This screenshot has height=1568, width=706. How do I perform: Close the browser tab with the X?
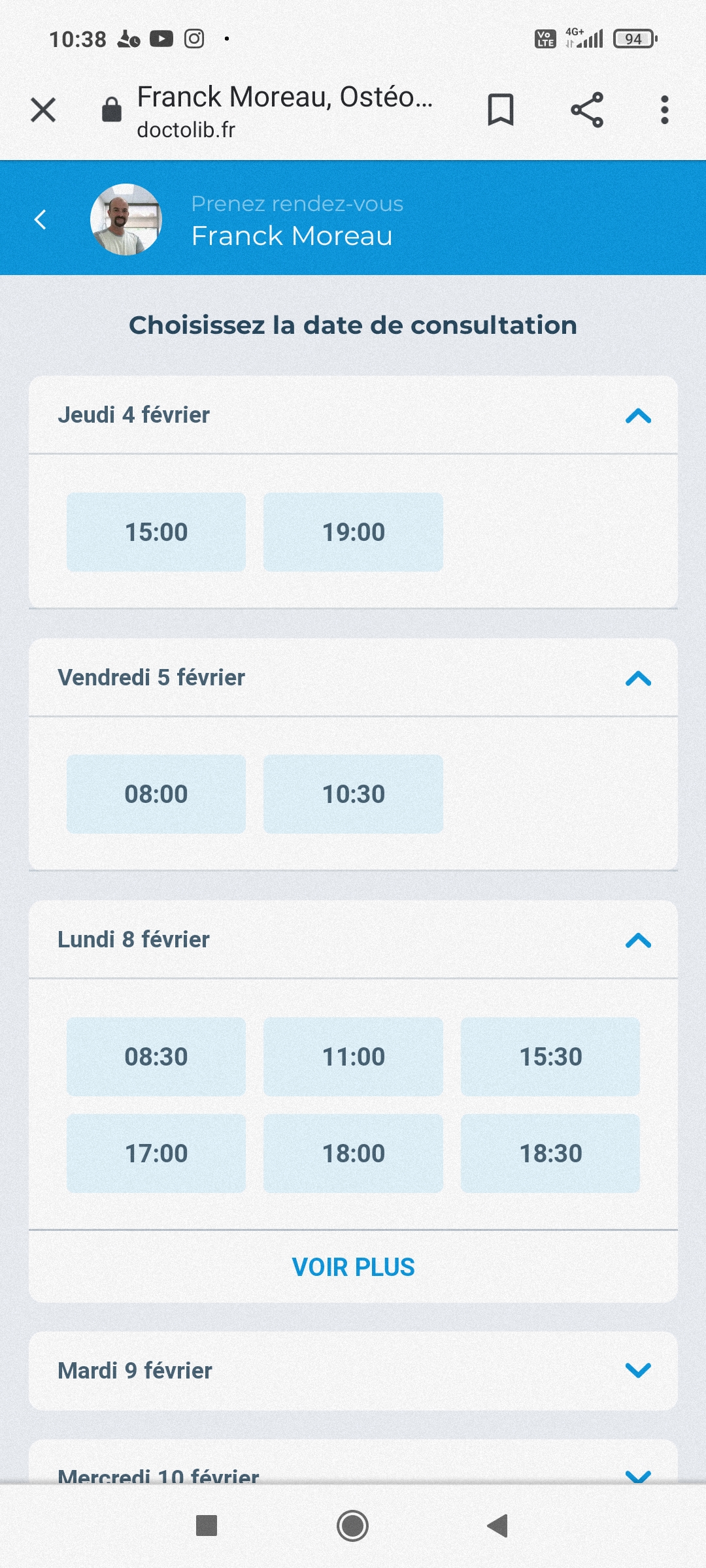43,110
